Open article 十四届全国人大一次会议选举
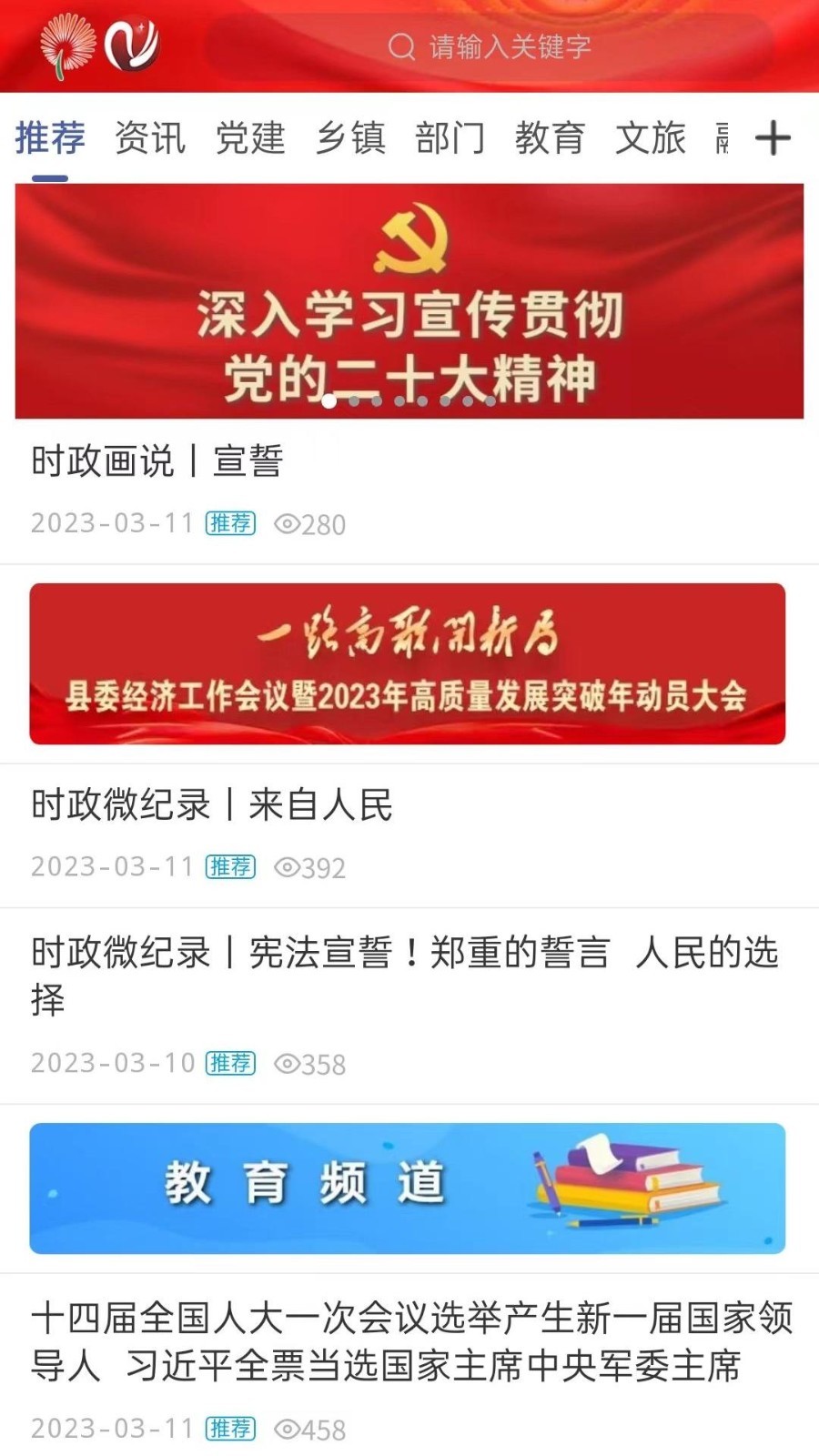This screenshot has width=819, height=1456. [x=409, y=1341]
